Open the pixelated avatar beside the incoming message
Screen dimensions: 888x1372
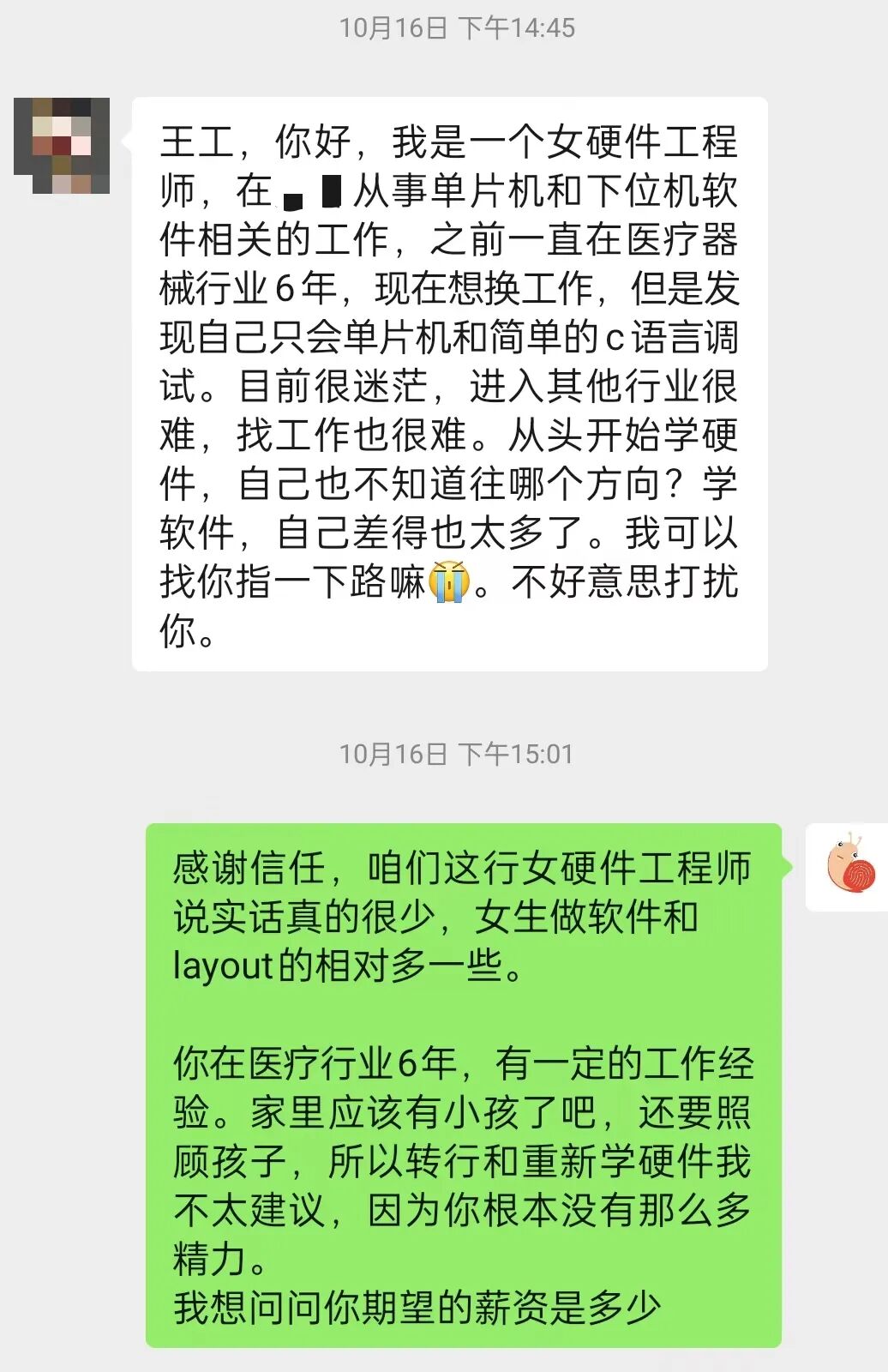[62, 145]
